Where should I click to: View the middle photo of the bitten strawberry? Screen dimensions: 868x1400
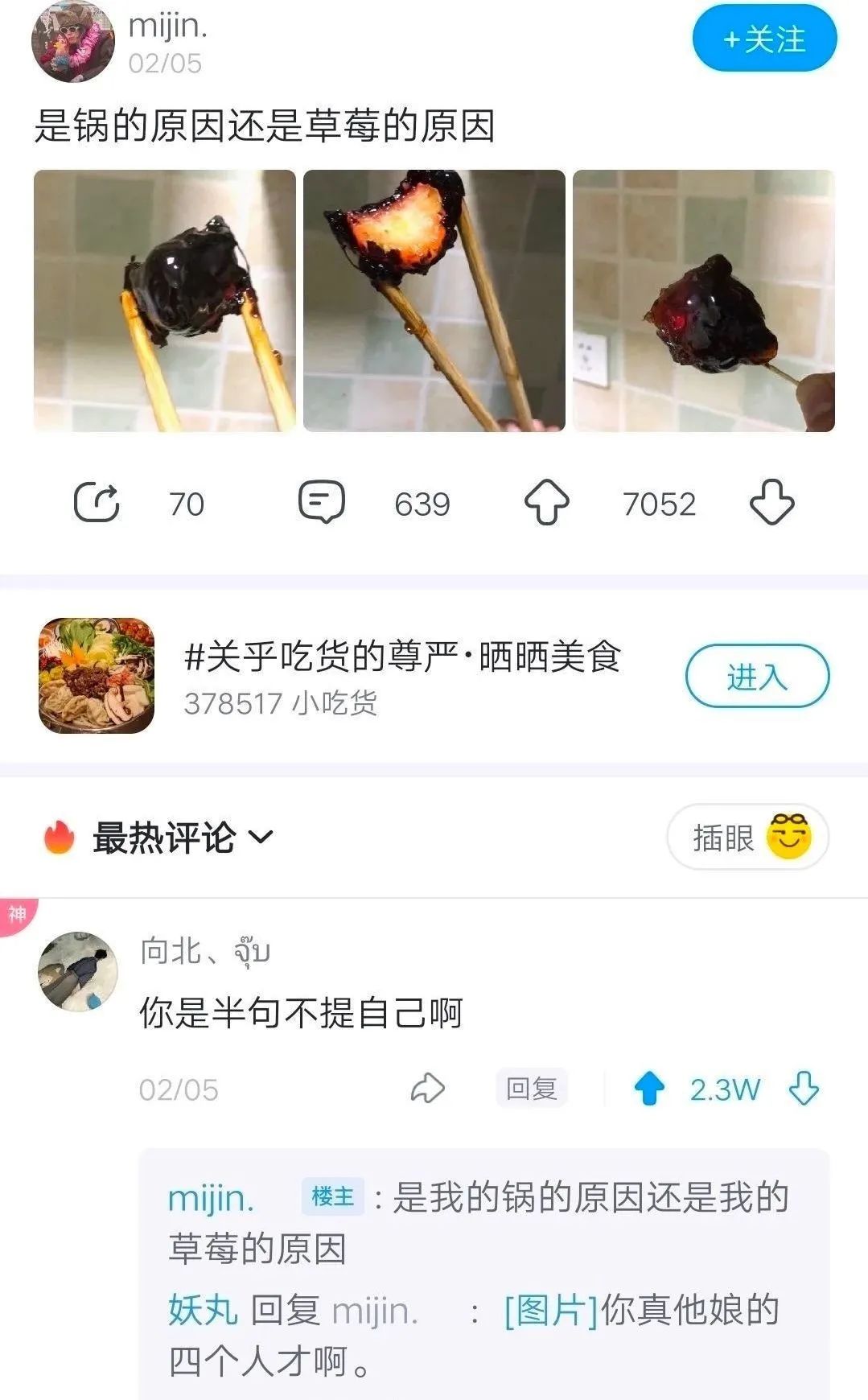[x=434, y=301]
